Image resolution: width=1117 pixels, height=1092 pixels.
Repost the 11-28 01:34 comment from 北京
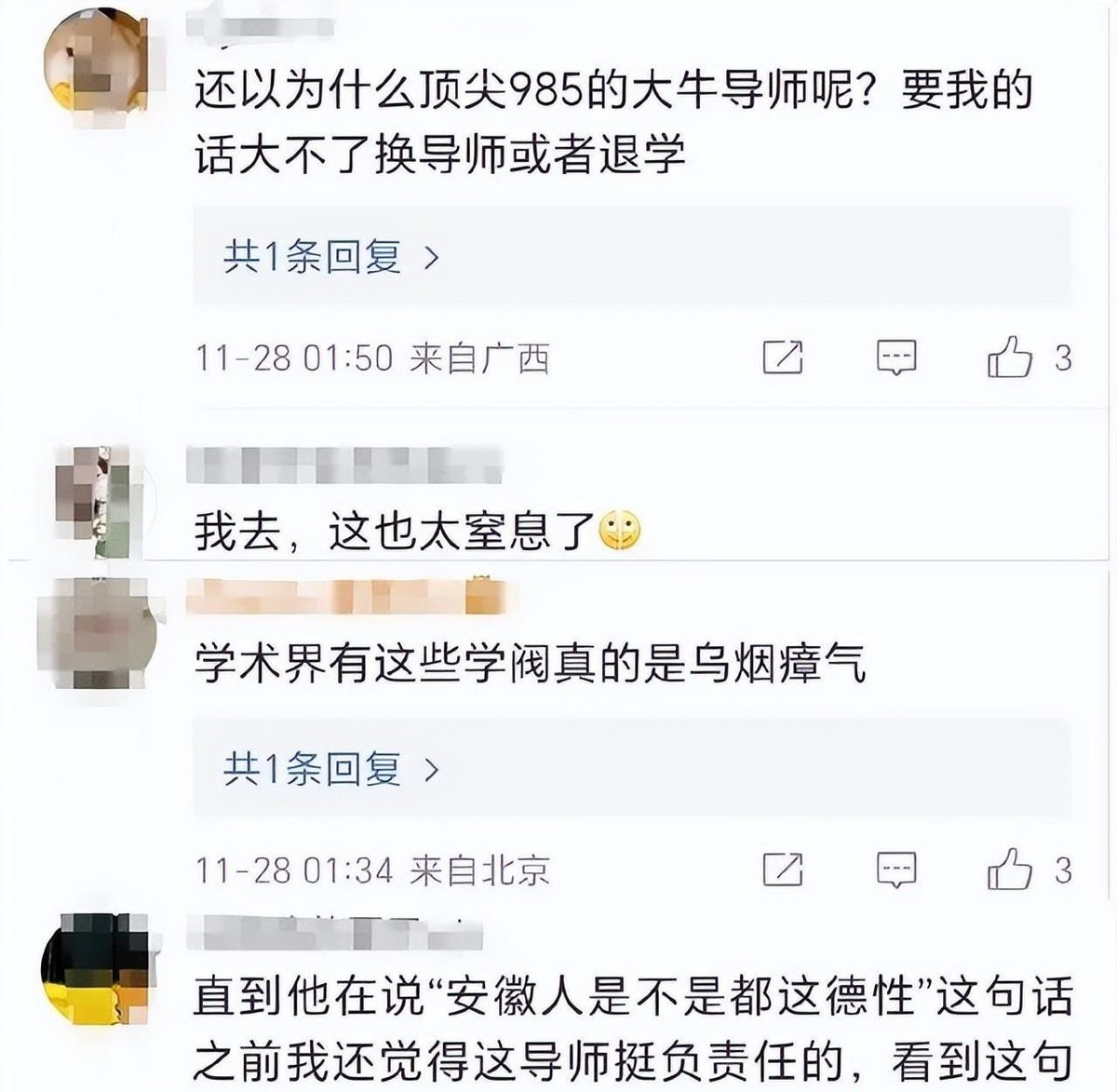782,870
